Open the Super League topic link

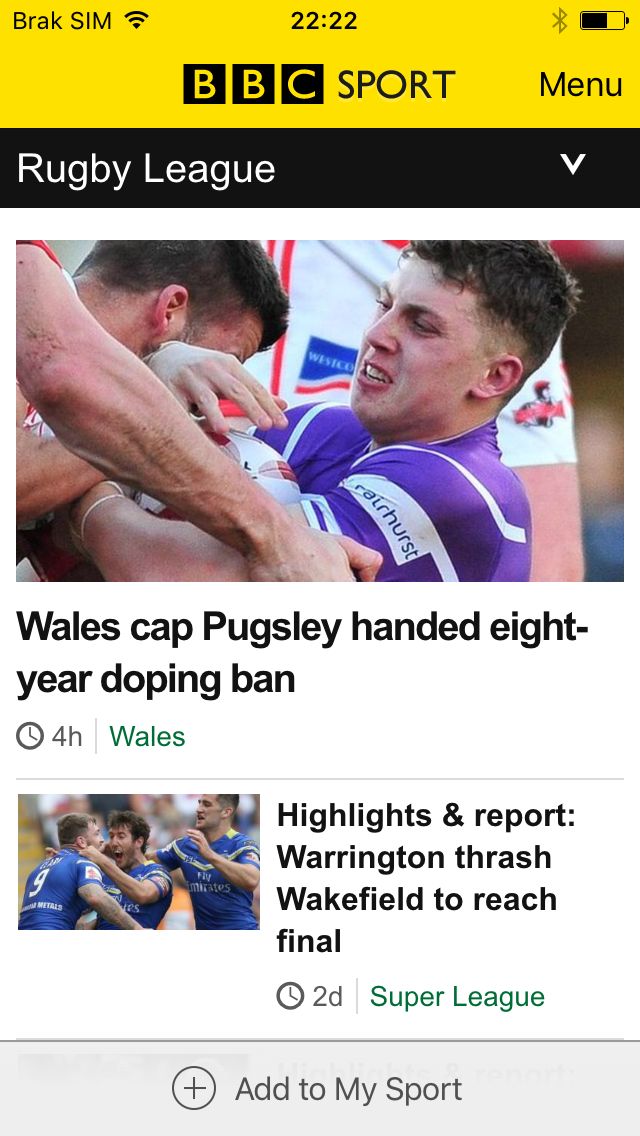pyautogui.click(x=457, y=997)
